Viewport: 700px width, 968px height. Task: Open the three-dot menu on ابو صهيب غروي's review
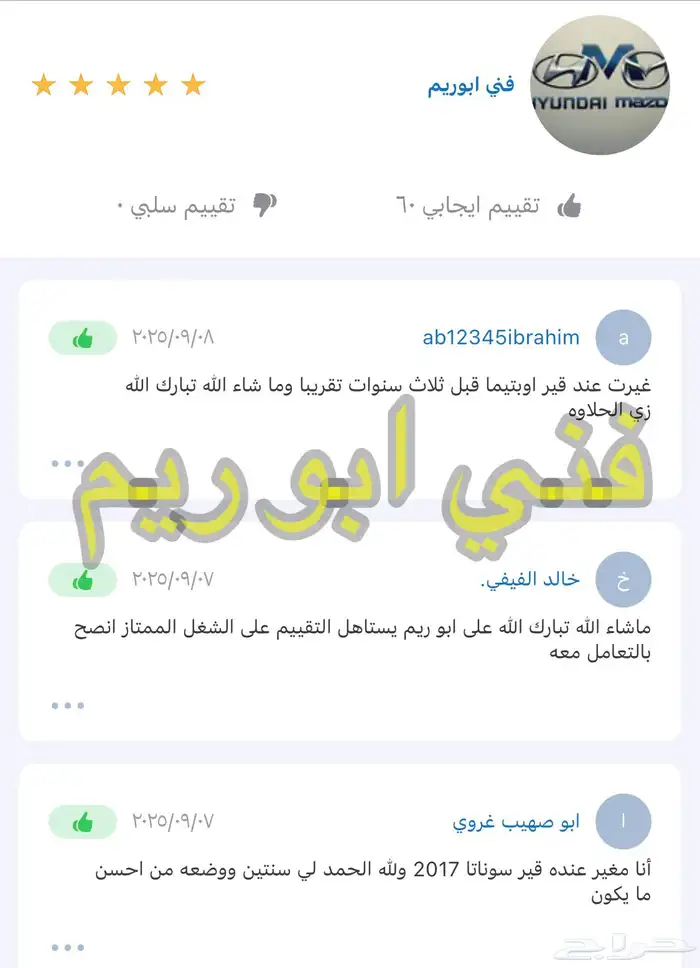tap(67, 945)
